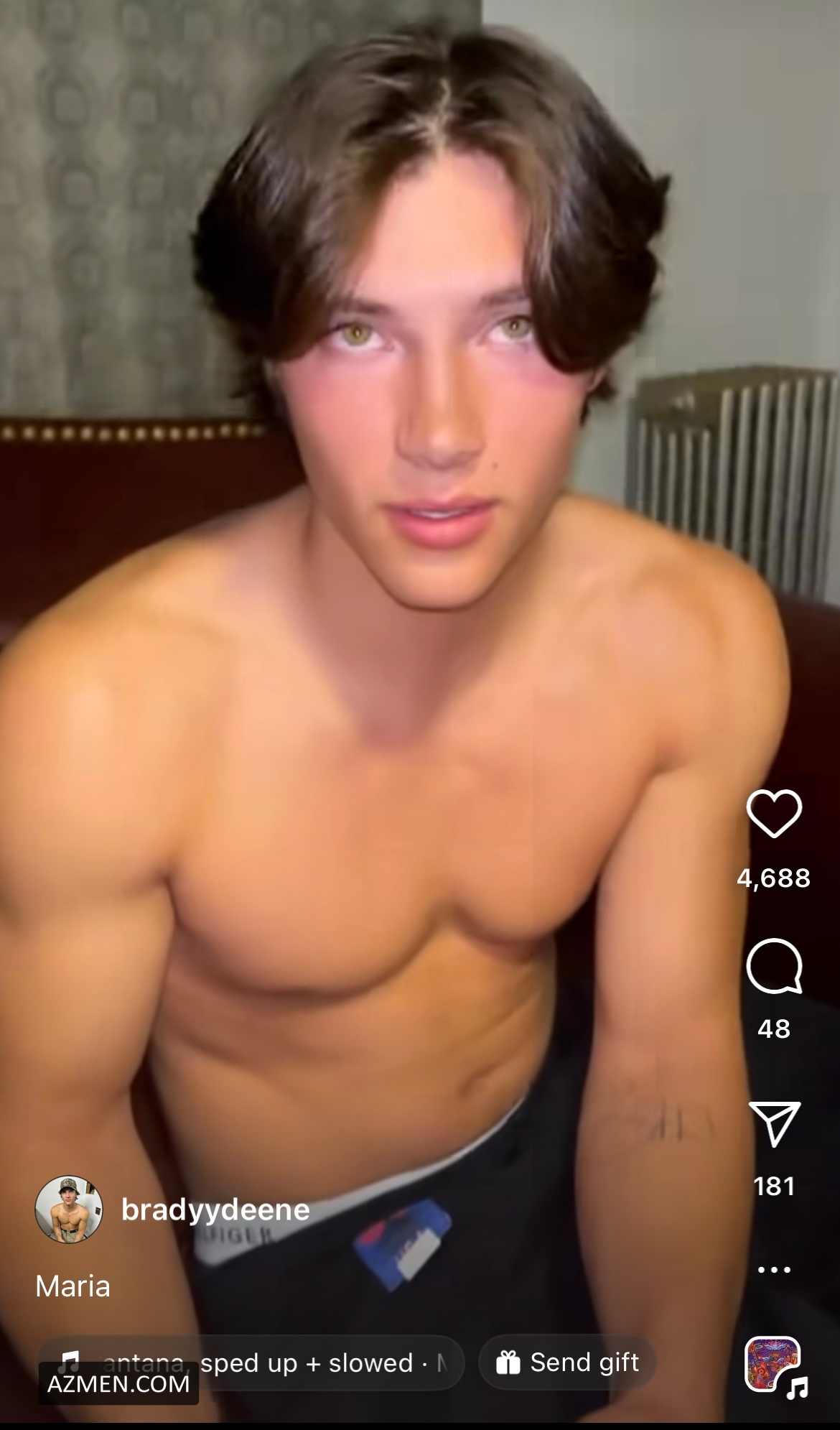Visit the bradyydeene username link
This screenshot has width=840, height=1430.
pos(215,1210)
